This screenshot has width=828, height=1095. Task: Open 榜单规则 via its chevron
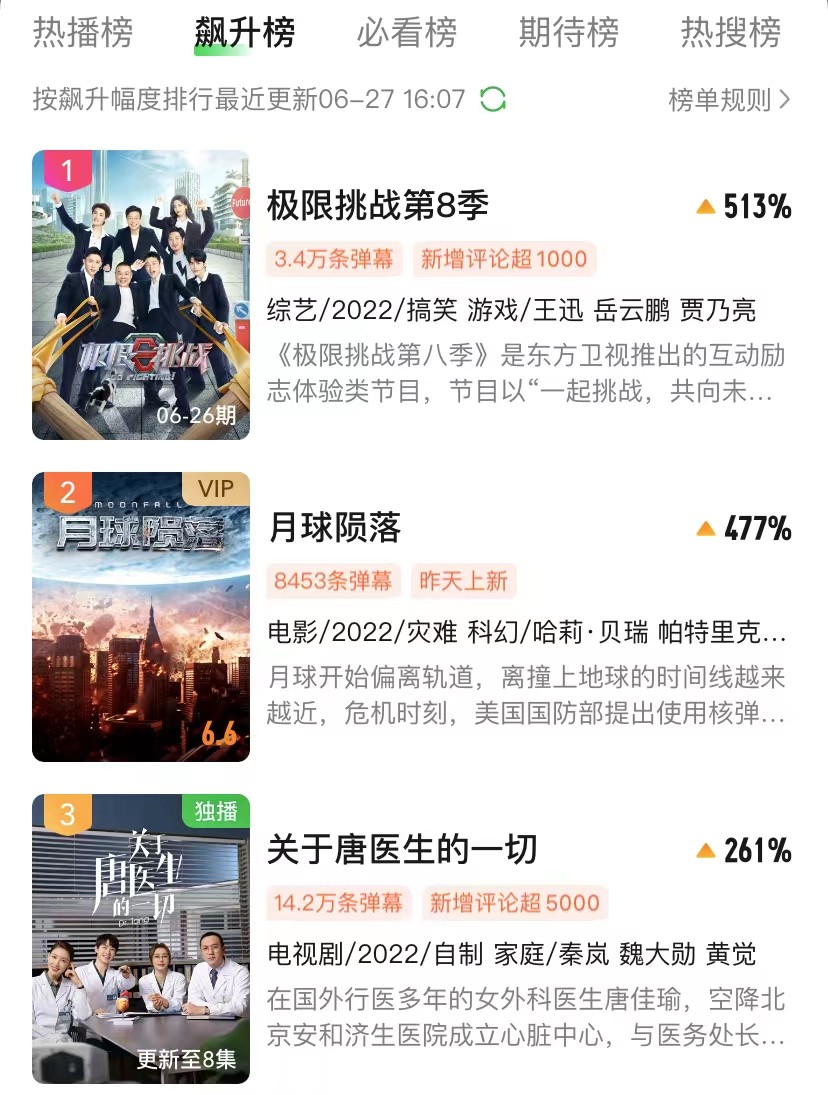(785, 100)
